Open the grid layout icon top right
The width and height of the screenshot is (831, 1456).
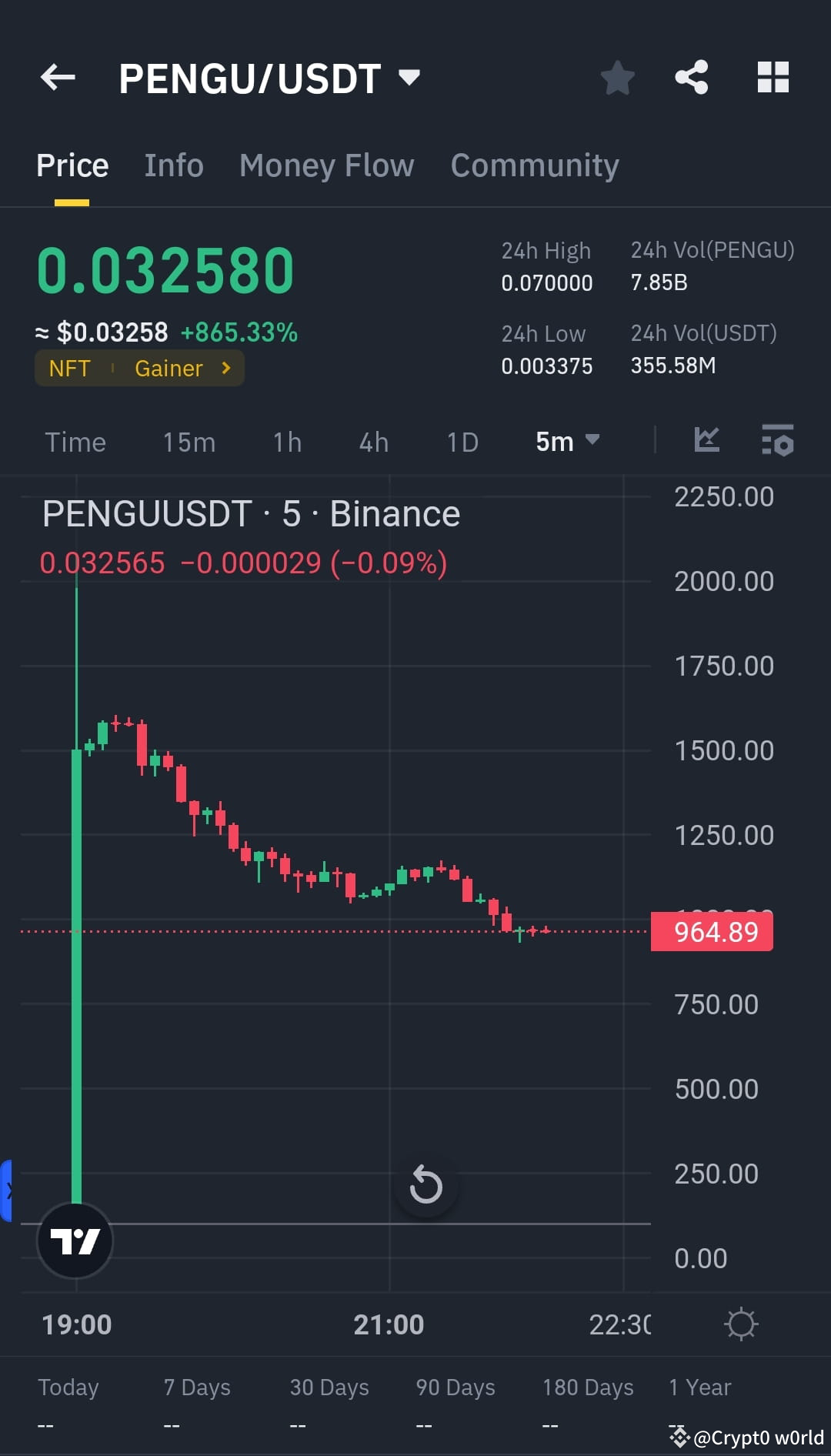coord(773,77)
